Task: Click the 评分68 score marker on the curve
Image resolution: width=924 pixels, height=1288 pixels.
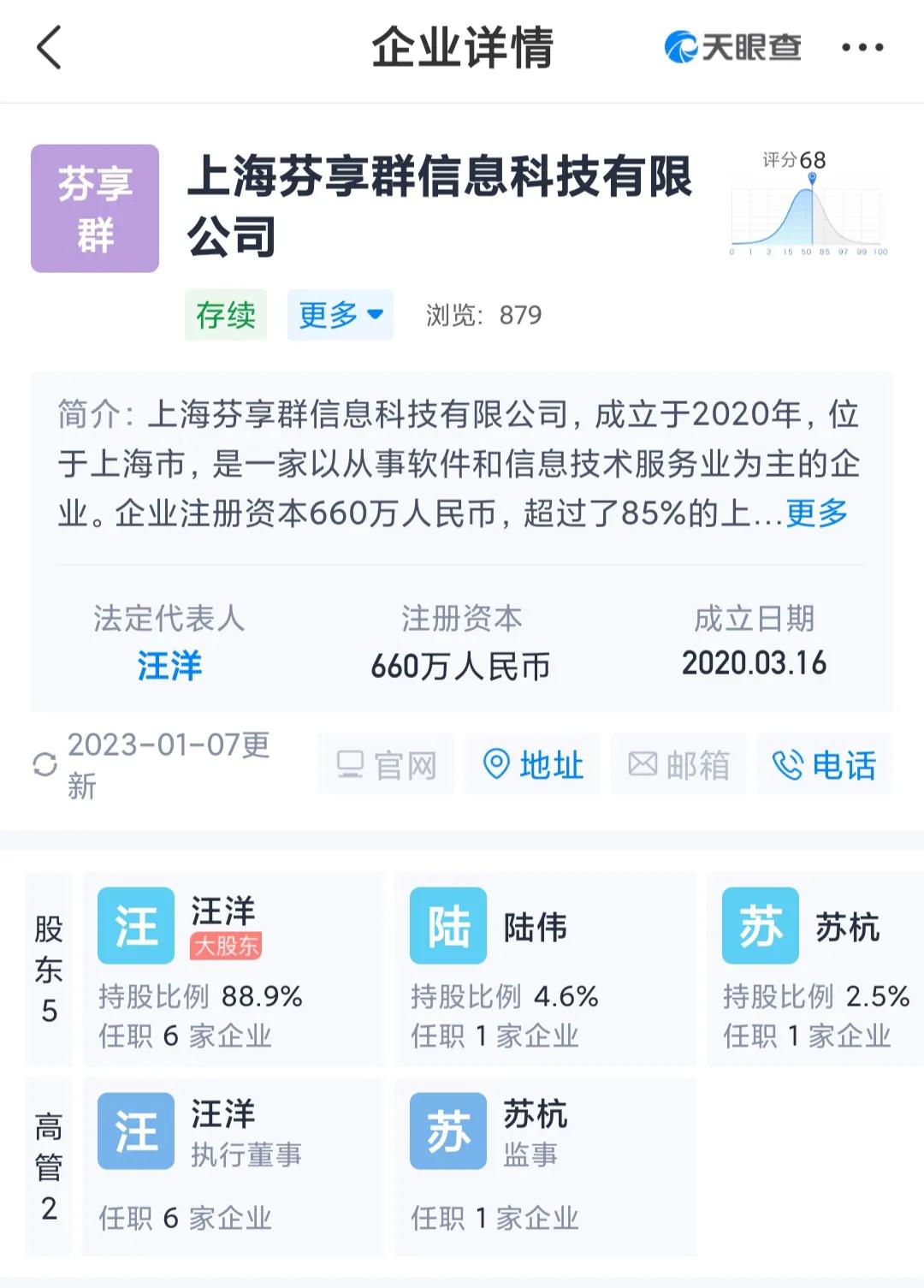Action: [x=811, y=180]
